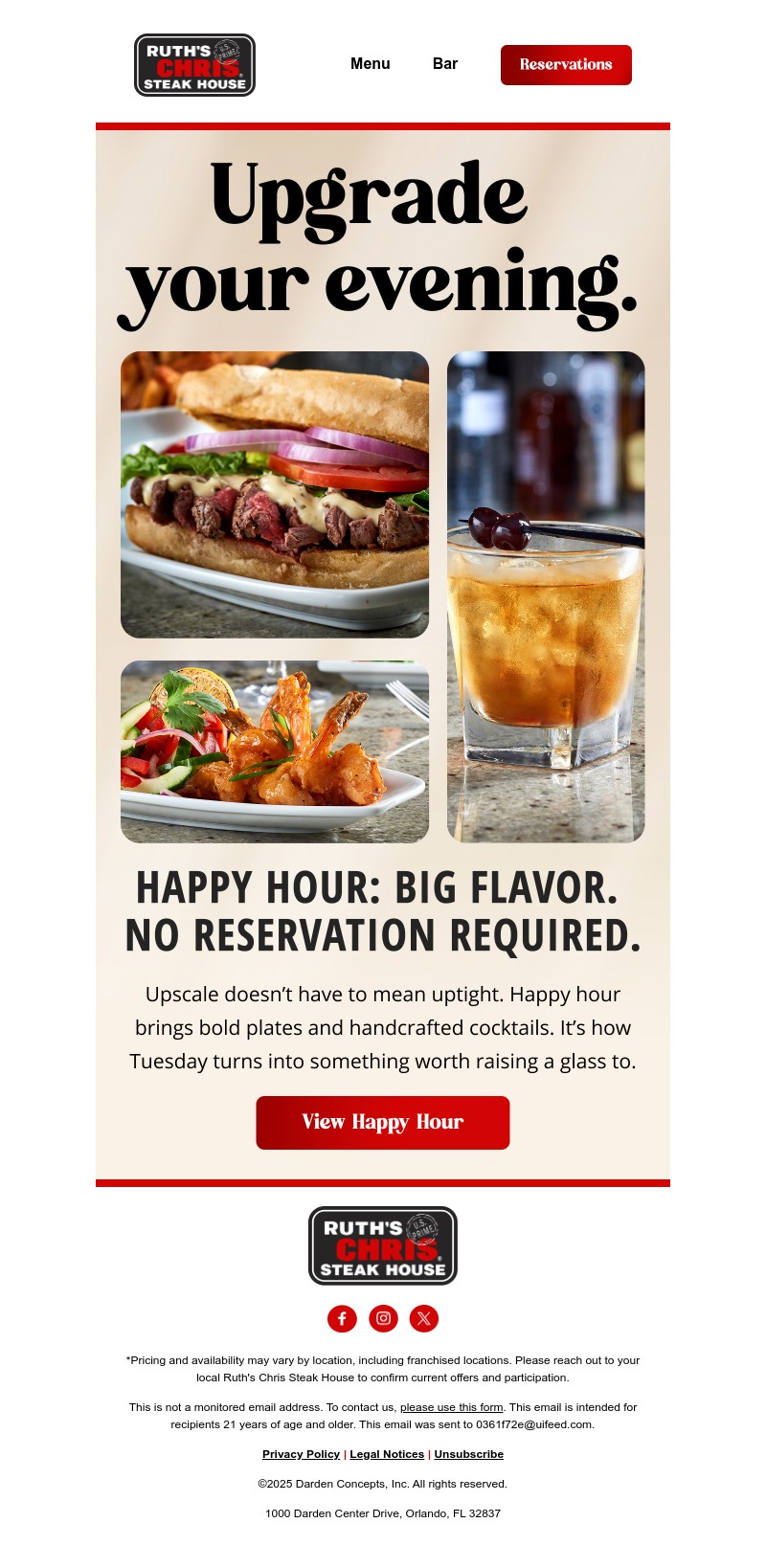Open the steak sandwich photo tile

click(275, 494)
